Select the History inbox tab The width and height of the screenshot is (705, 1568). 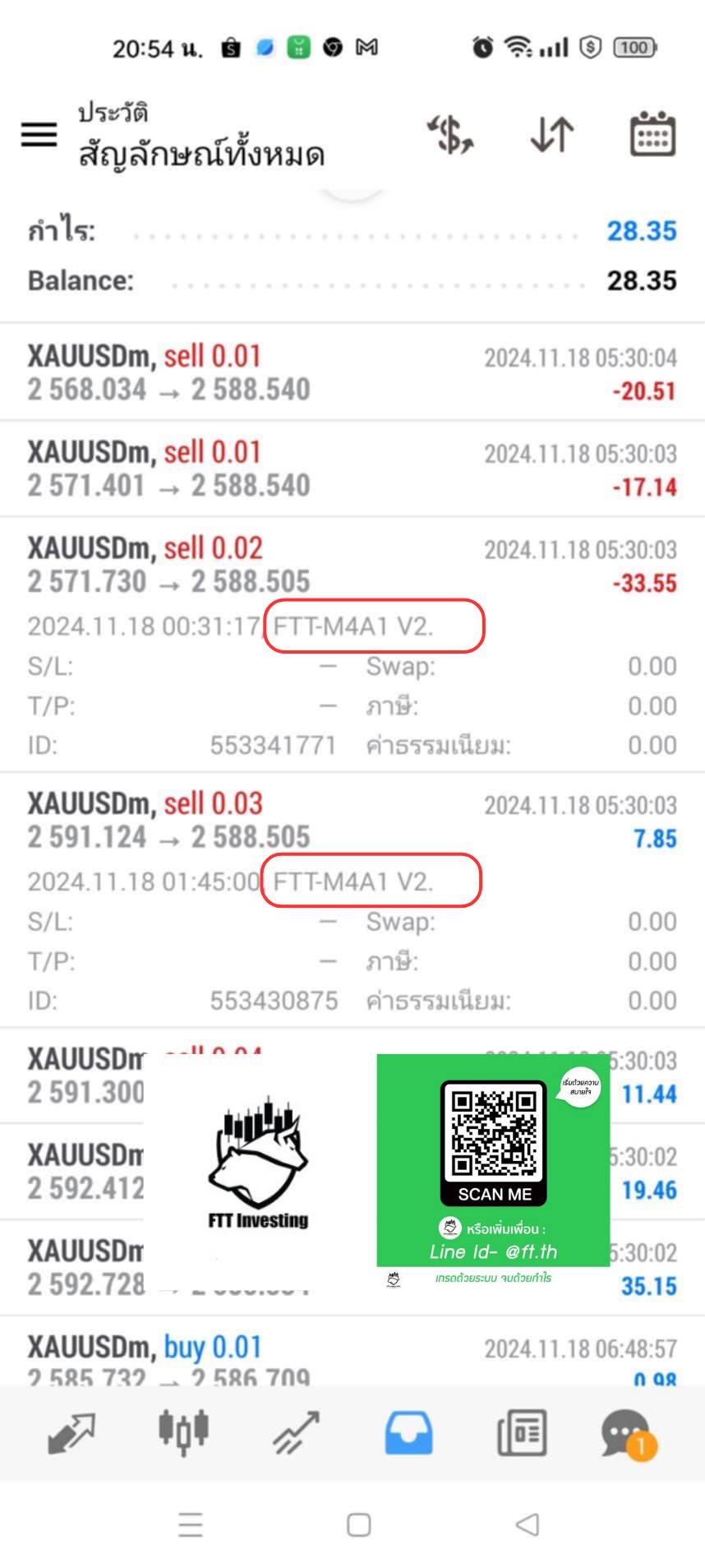(408, 1433)
